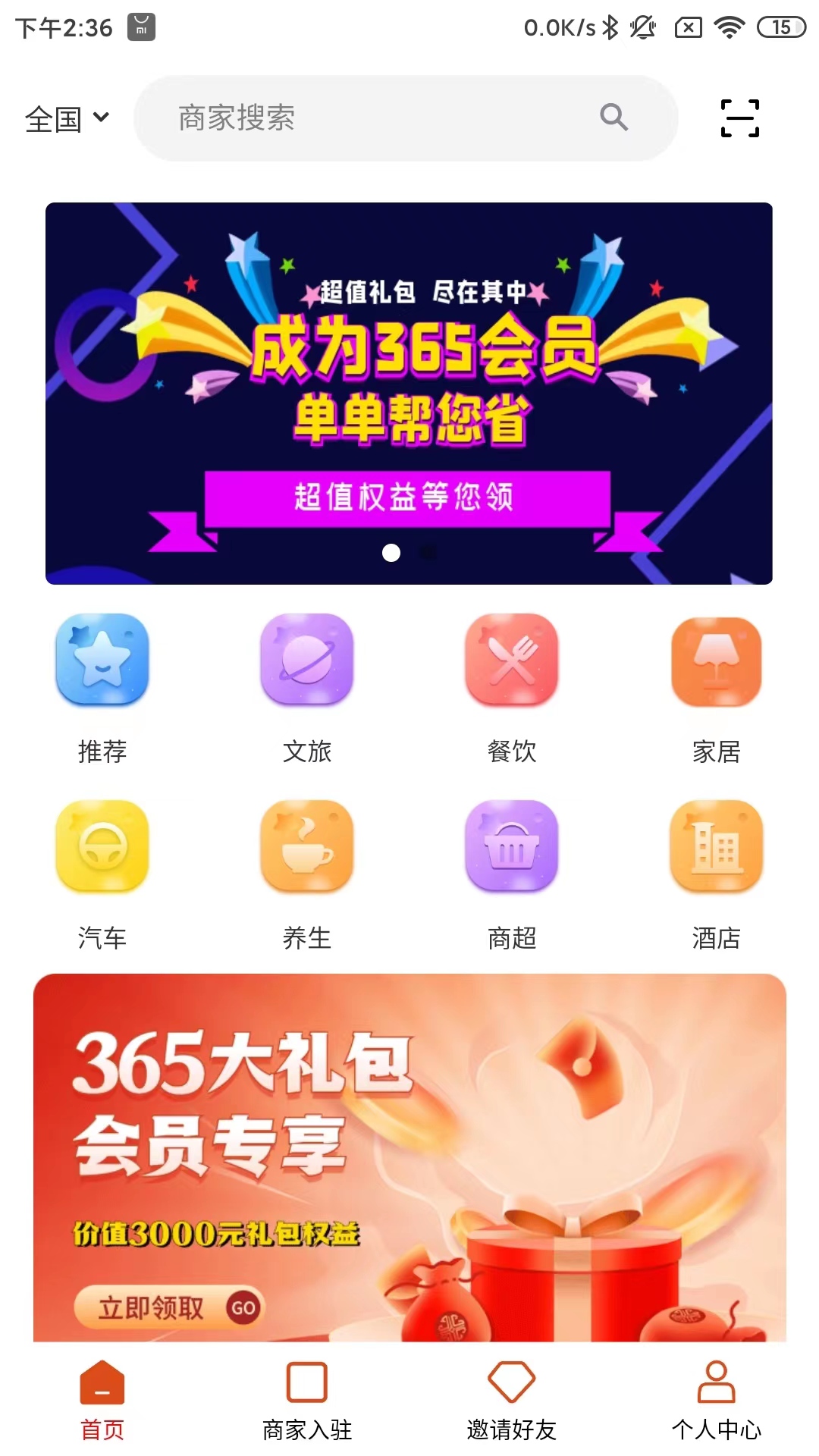The width and height of the screenshot is (819, 1456).
Task: Go to the 商超 category
Action: pos(512,875)
